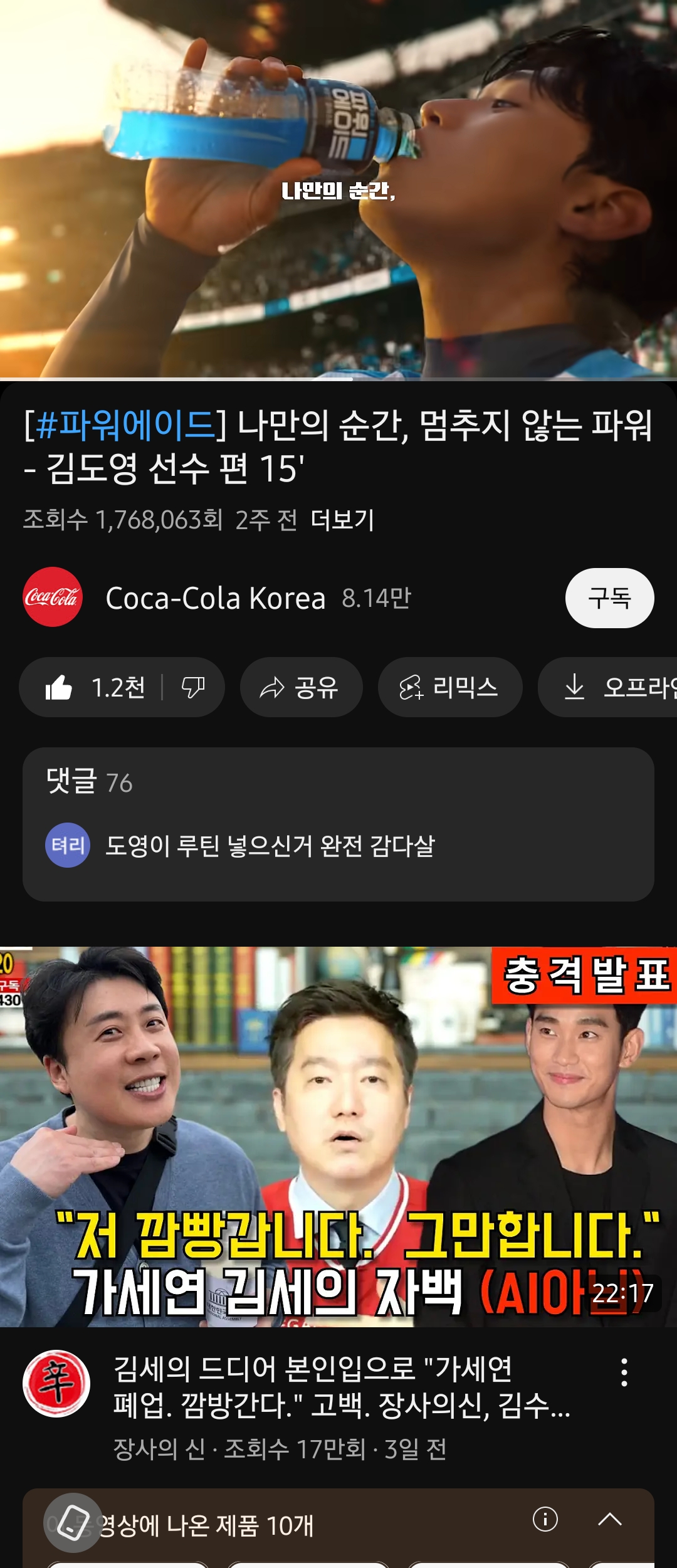Open the product info icon
The height and width of the screenshot is (1568, 677).
(545, 1519)
